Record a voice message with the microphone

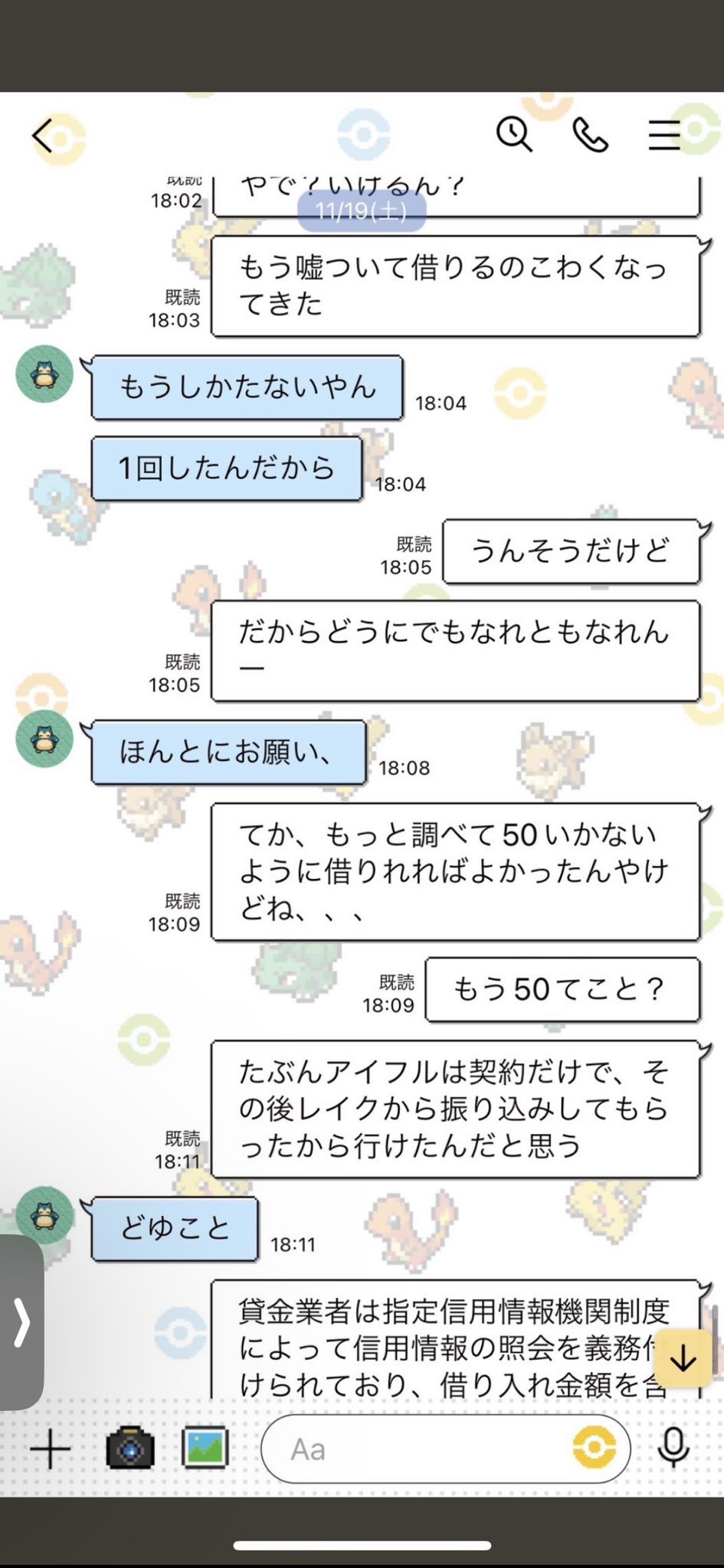click(x=673, y=1447)
